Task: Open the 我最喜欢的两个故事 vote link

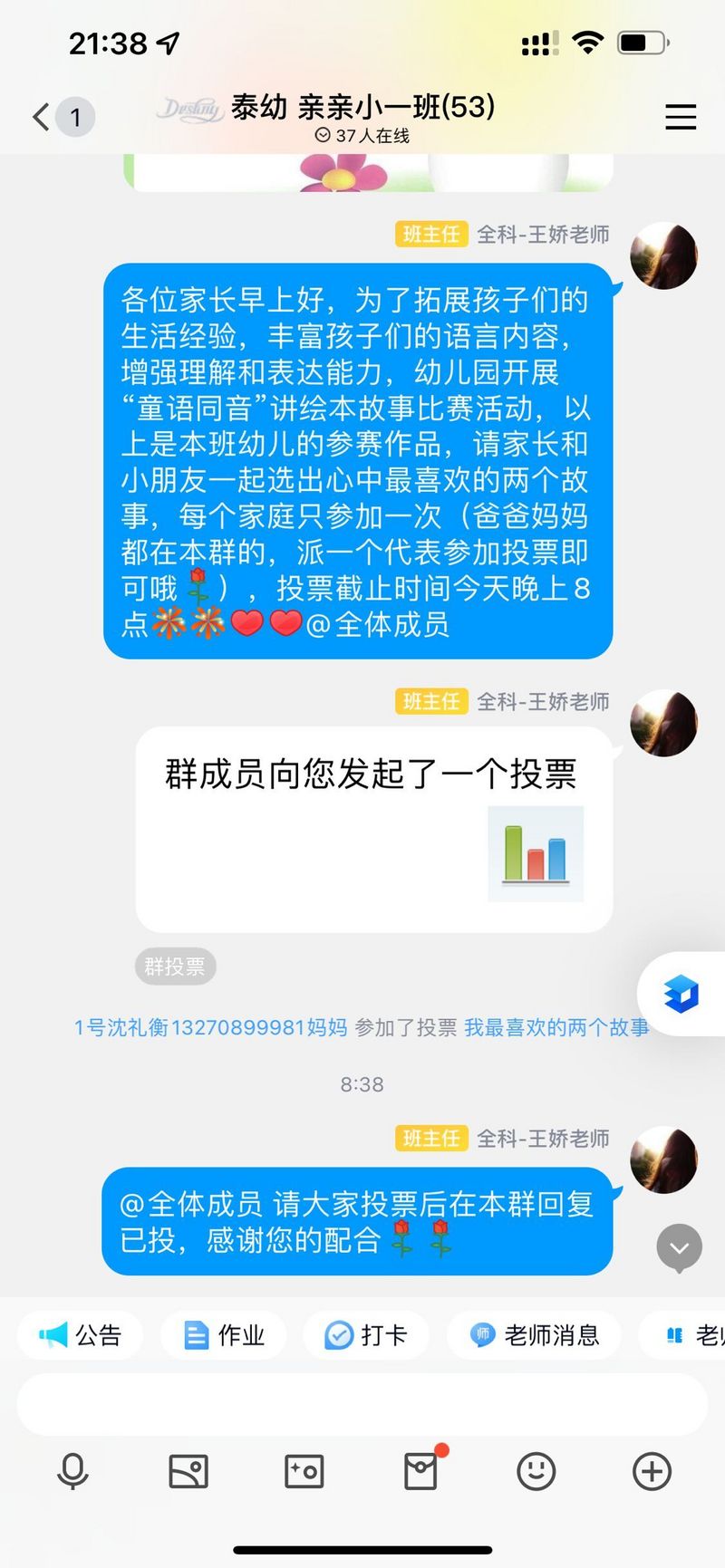Action: pyautogui.click(x=556, y=1027)
